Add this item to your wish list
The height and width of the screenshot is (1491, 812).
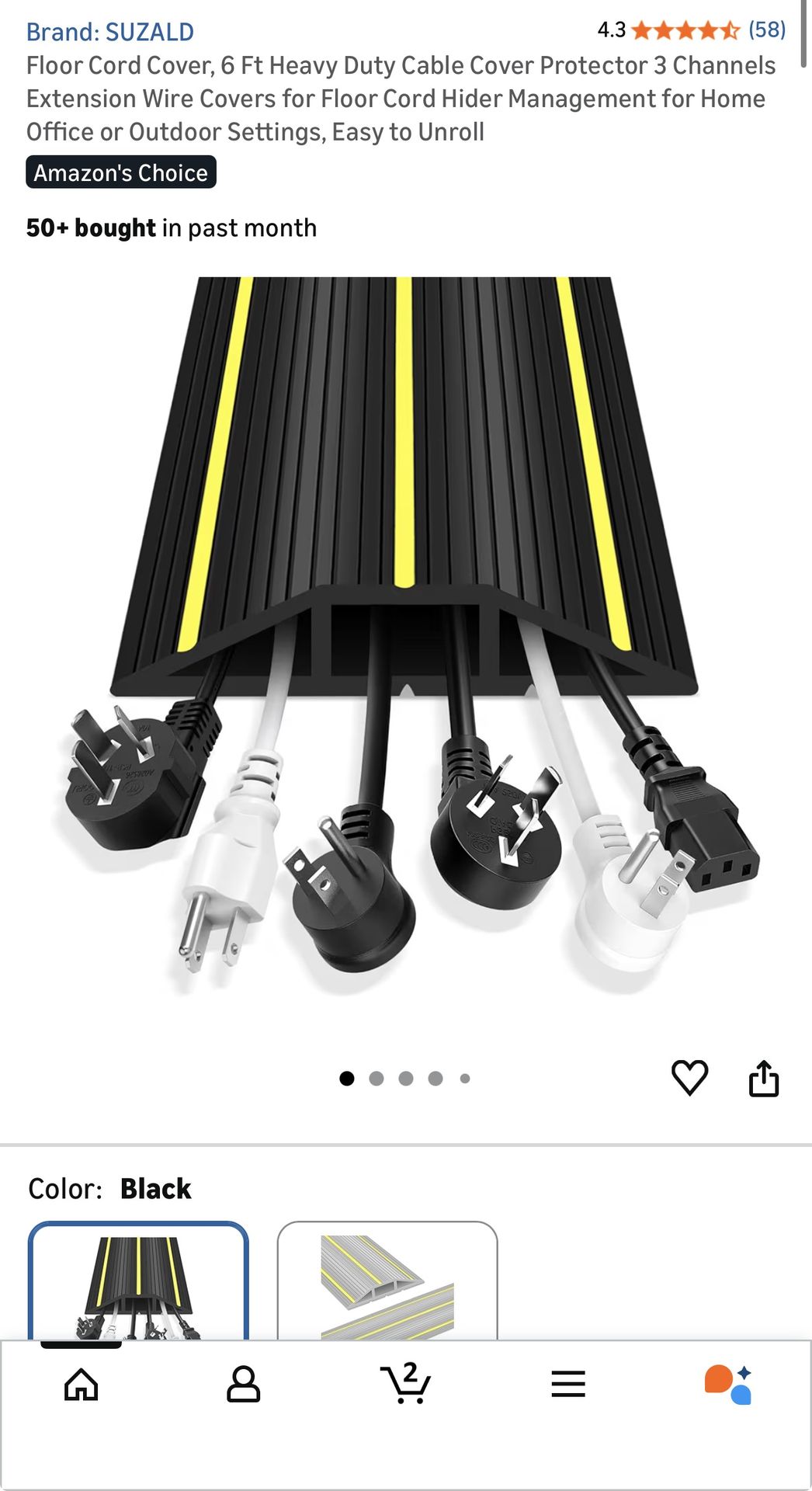[x=689, y=1077]
